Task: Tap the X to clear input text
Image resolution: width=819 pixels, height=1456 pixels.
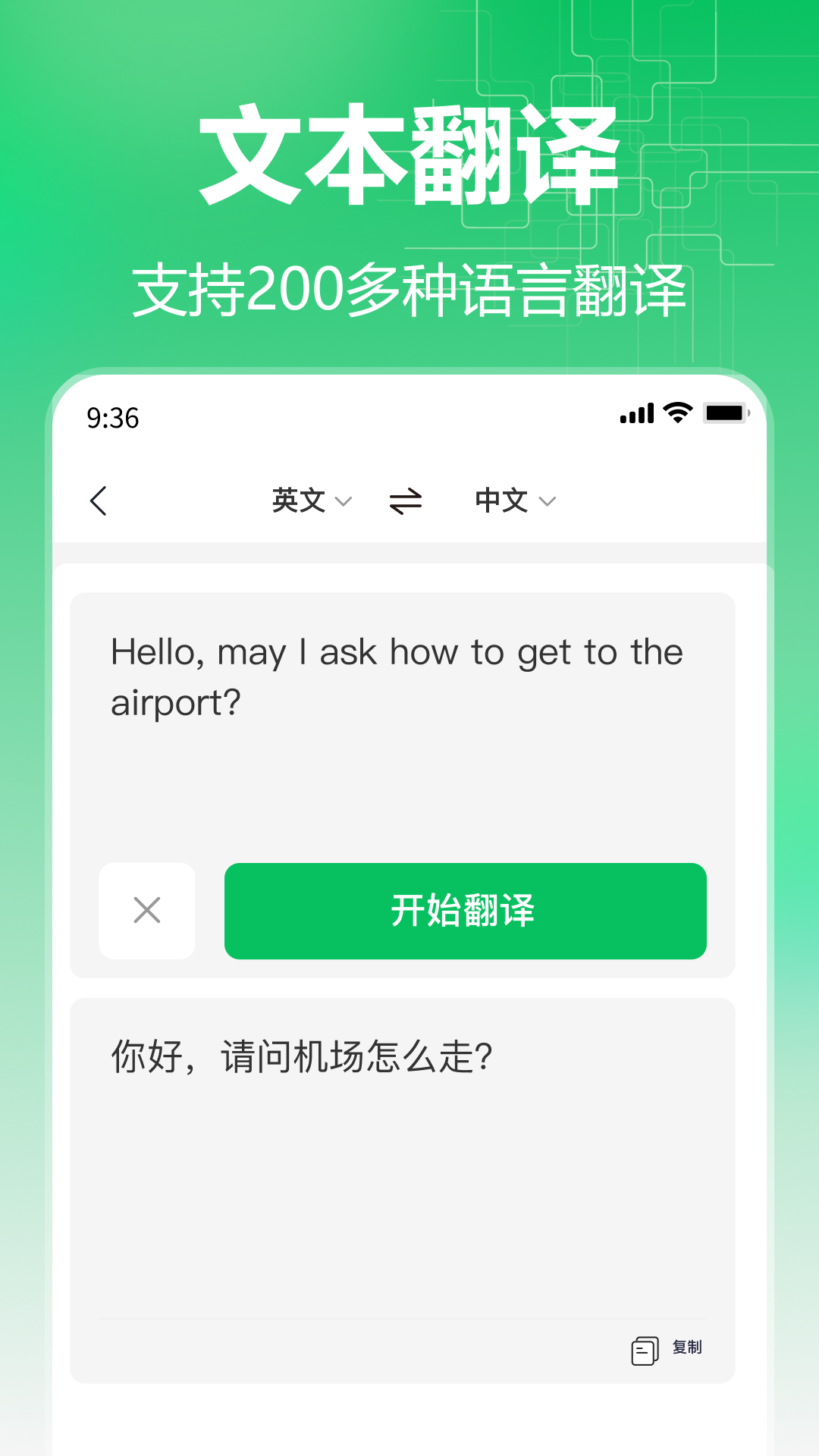Action: point(147,912)
